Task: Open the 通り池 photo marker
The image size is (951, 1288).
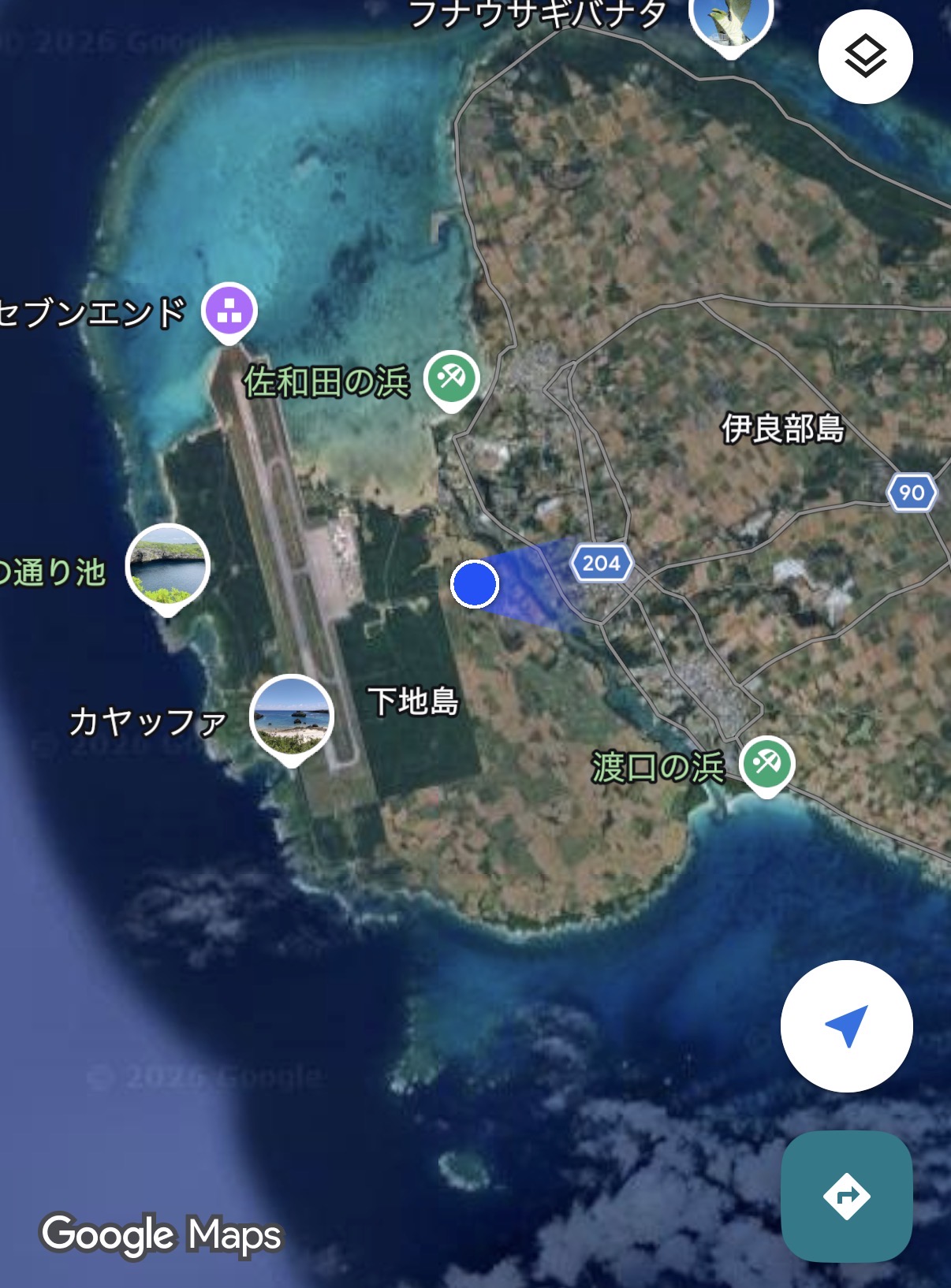Action: (x=167, y=566)
